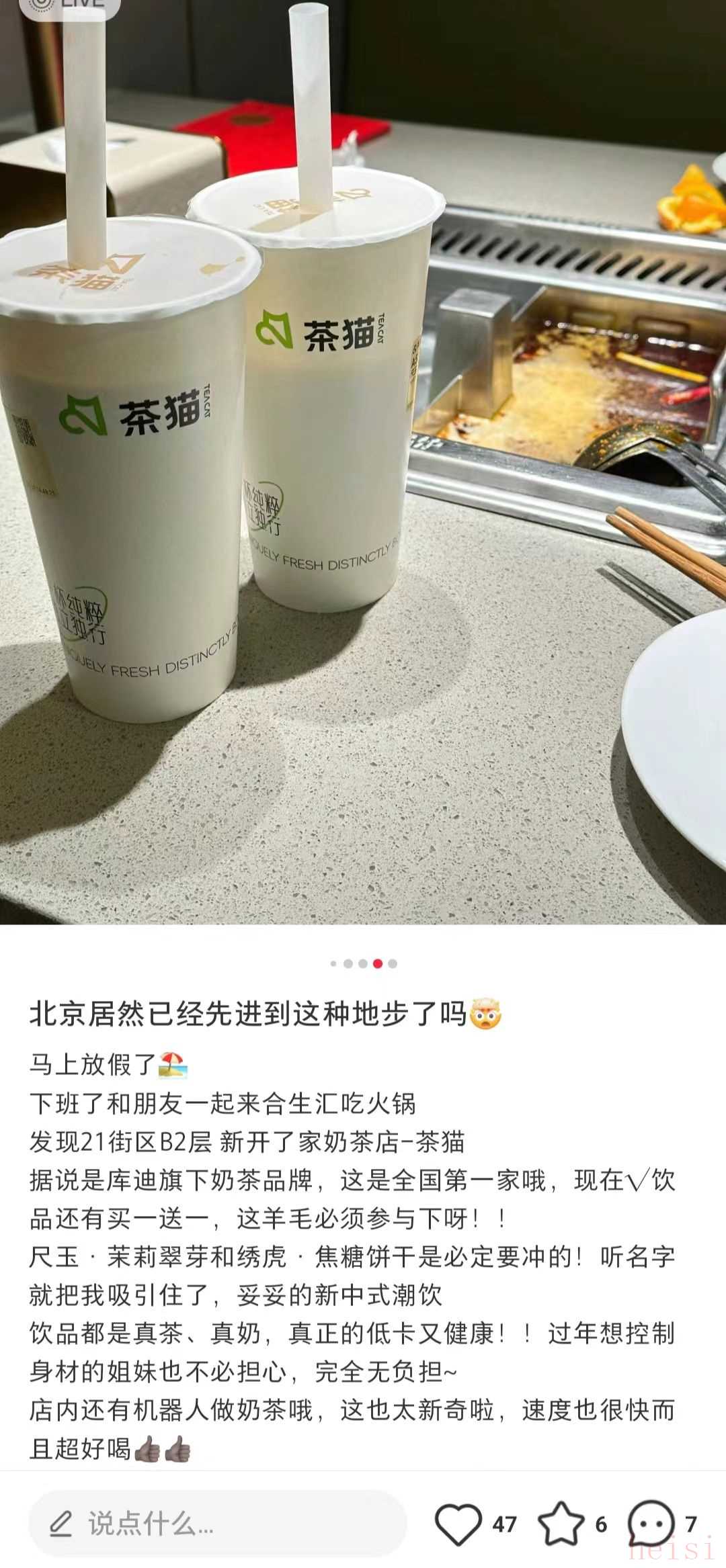Tap the LIVE photo badge
This screenshot has height=1568, width=726.
click(69, 5)
